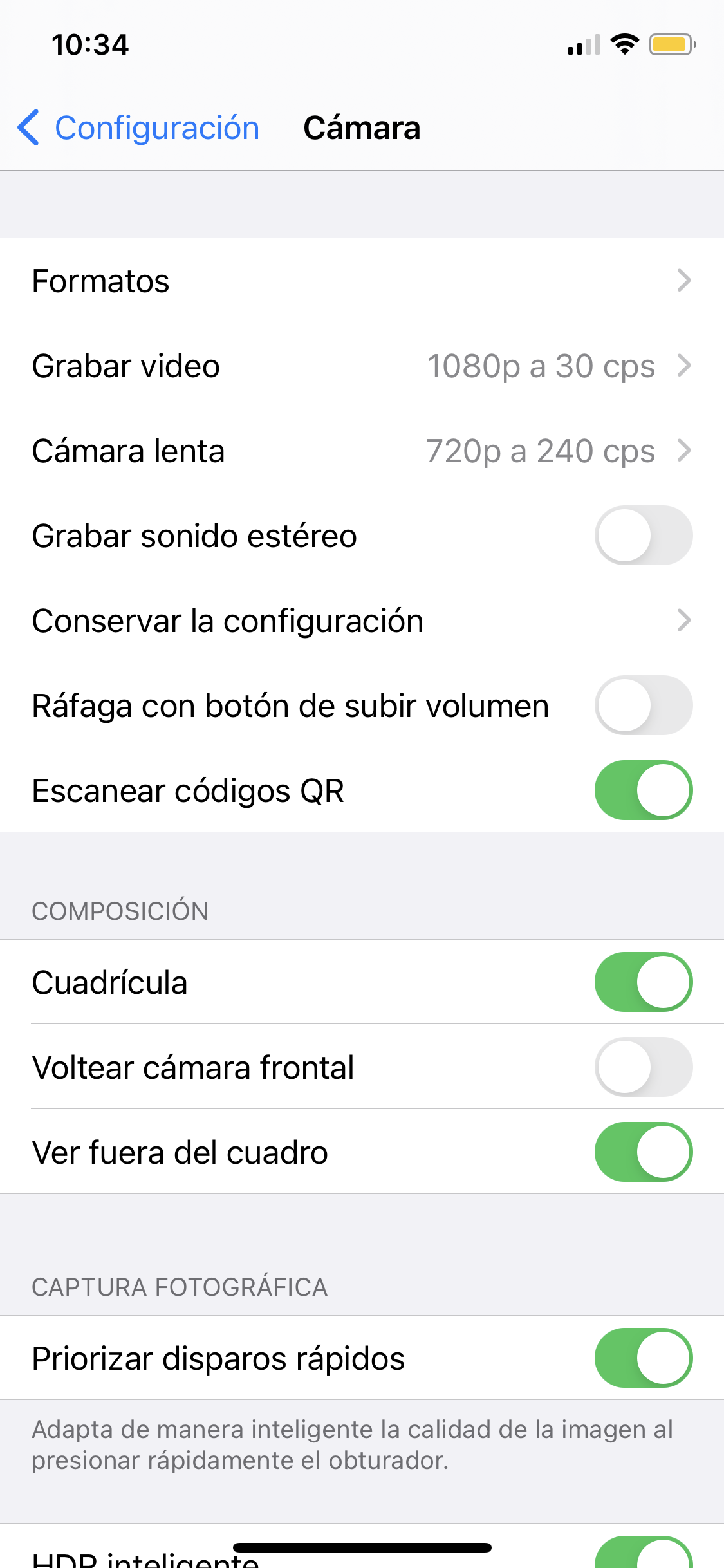Enable Voltear cámara frontal
The width and height of the screenshot is (724, 1568).
tap(643, 1067)
